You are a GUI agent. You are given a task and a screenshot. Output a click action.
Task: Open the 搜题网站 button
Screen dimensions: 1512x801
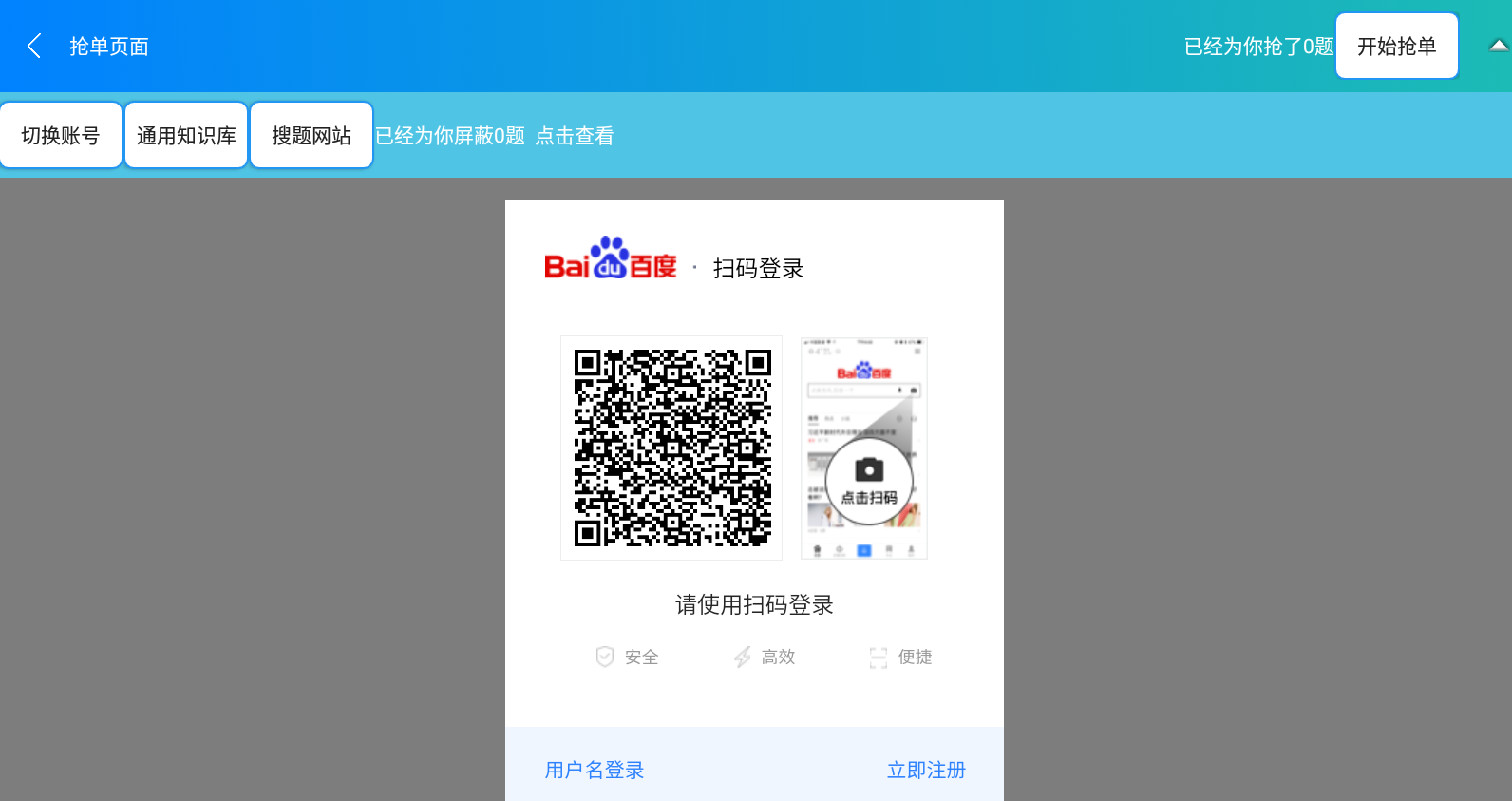point(312,136)
